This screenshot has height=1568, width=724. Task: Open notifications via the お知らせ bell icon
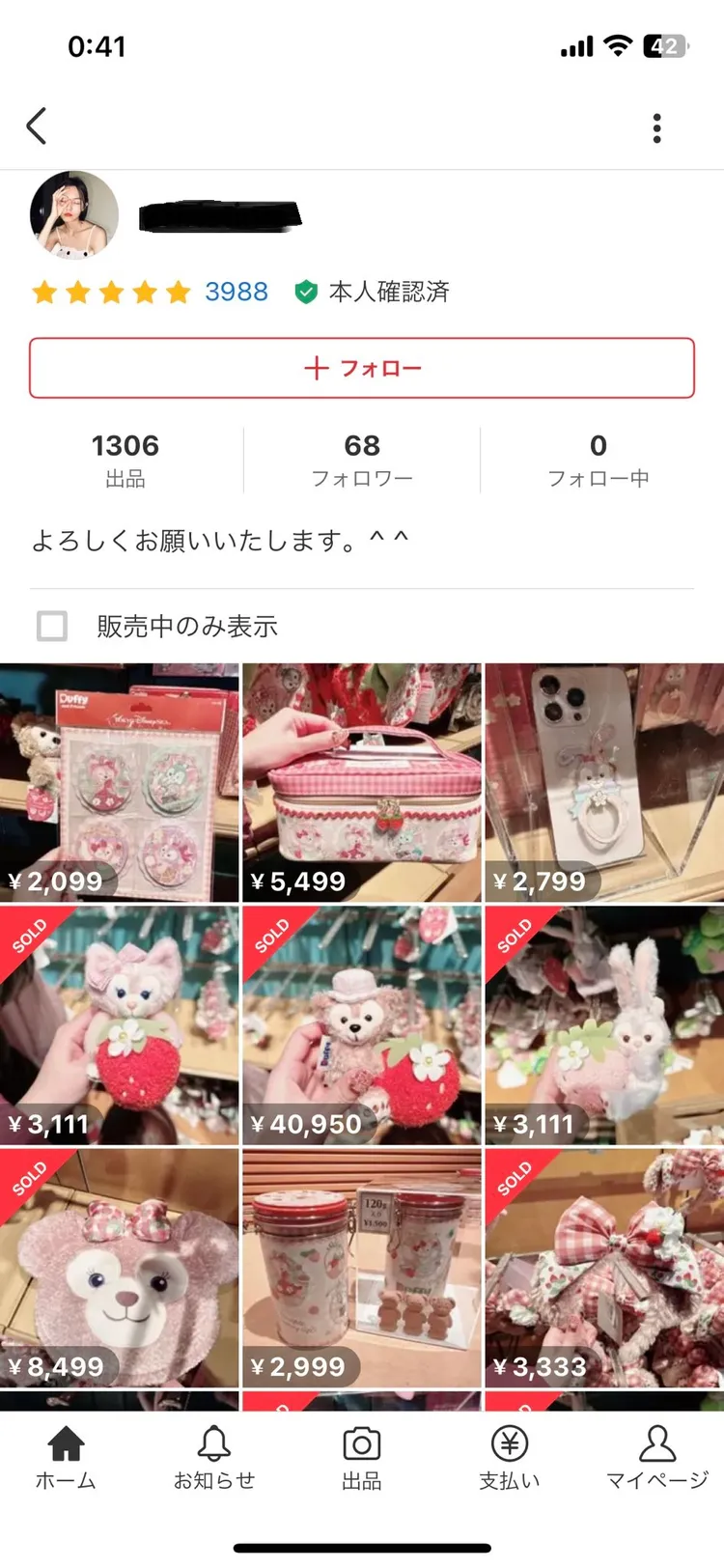[x=212, y=1445]
